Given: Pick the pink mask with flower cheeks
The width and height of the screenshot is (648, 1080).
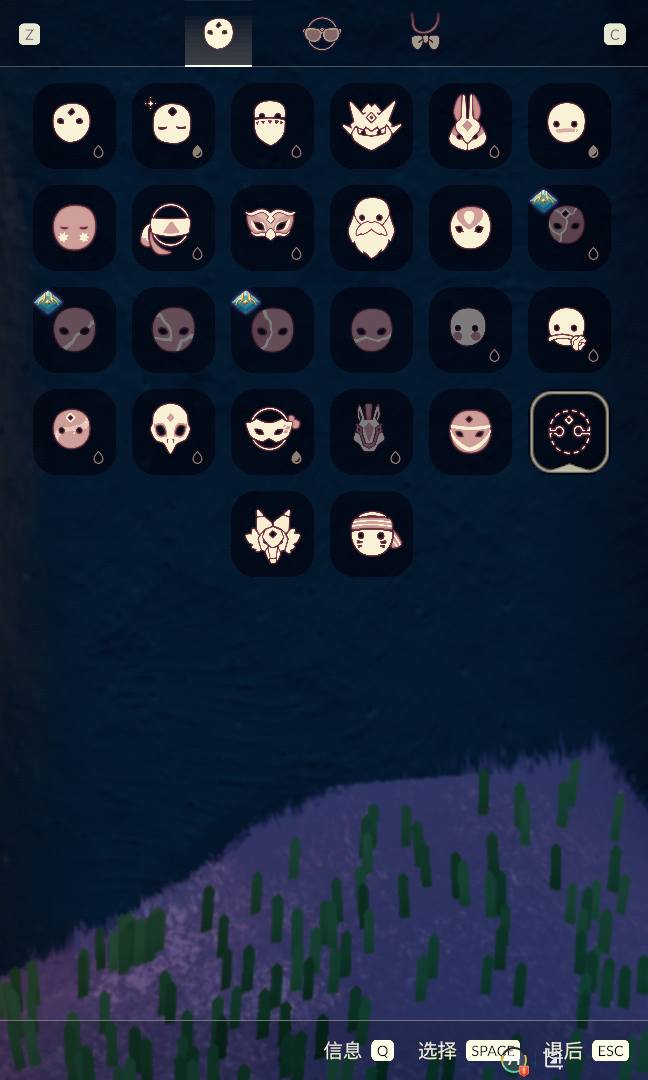Looking at the screenshot, I should [x=74, y=228].
